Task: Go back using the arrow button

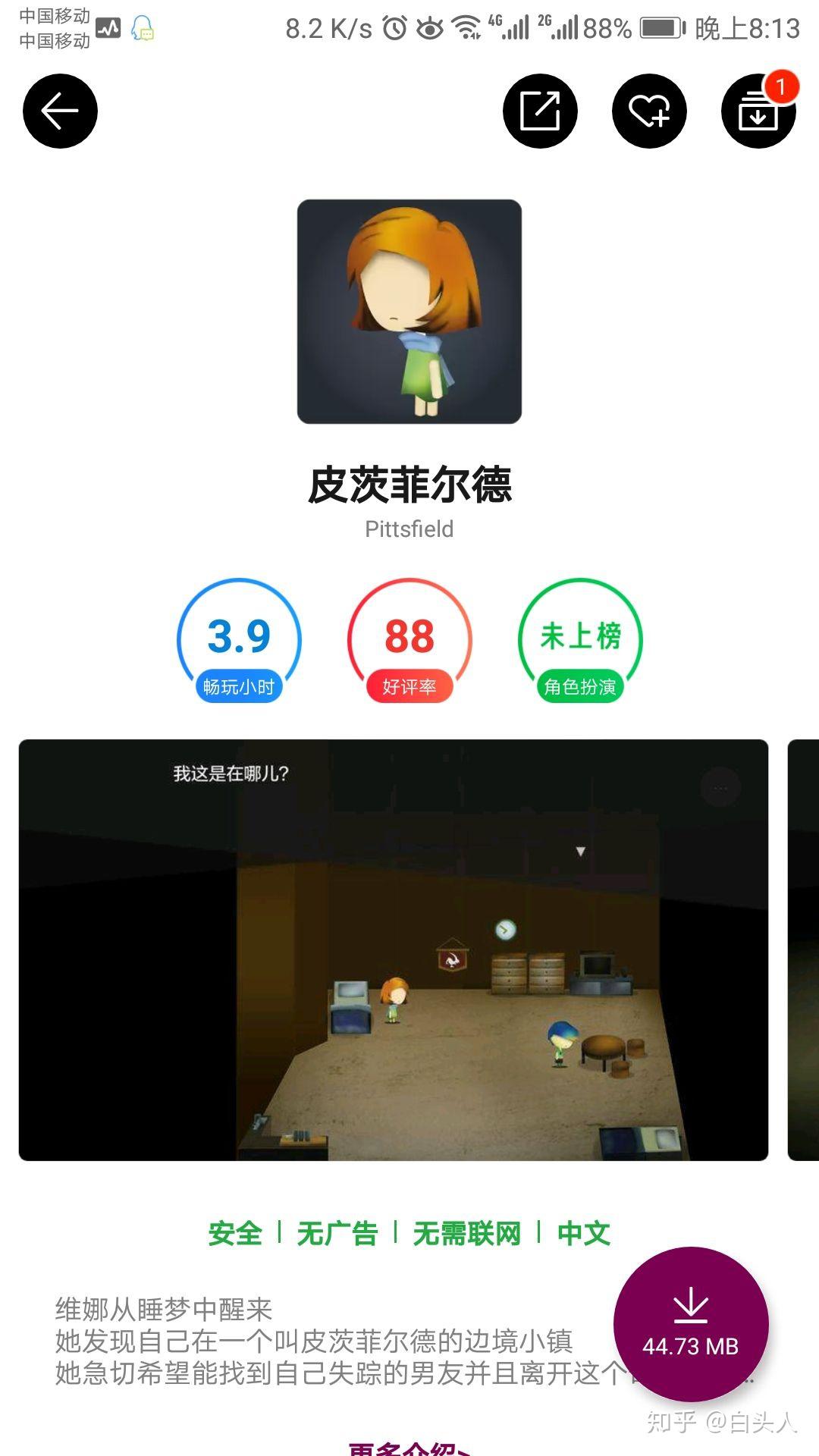Action: click(60, 111)
